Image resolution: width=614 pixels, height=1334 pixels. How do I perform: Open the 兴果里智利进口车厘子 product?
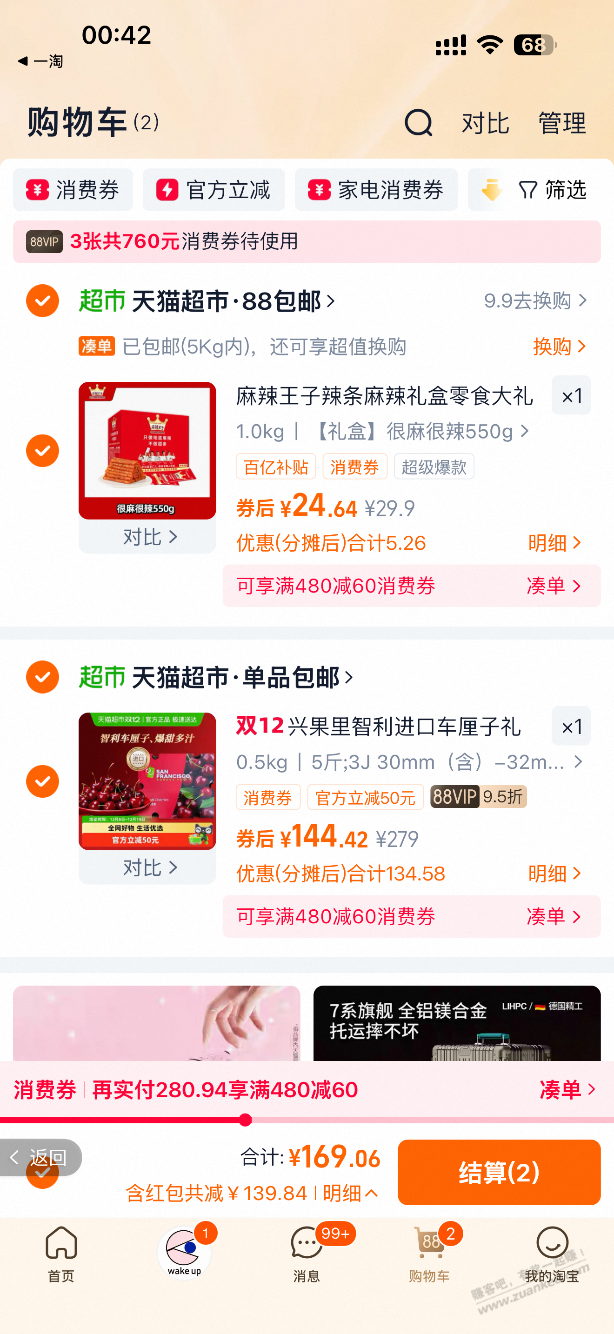[x=390, y=726]
